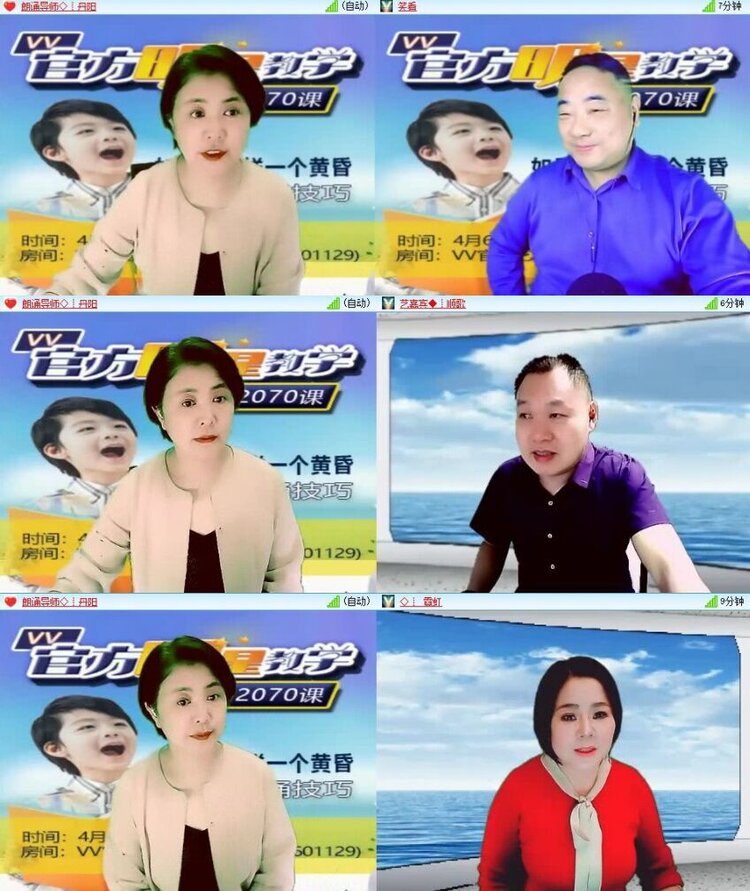Click the green V avatar icon beside 霞虹

[388, 601]
